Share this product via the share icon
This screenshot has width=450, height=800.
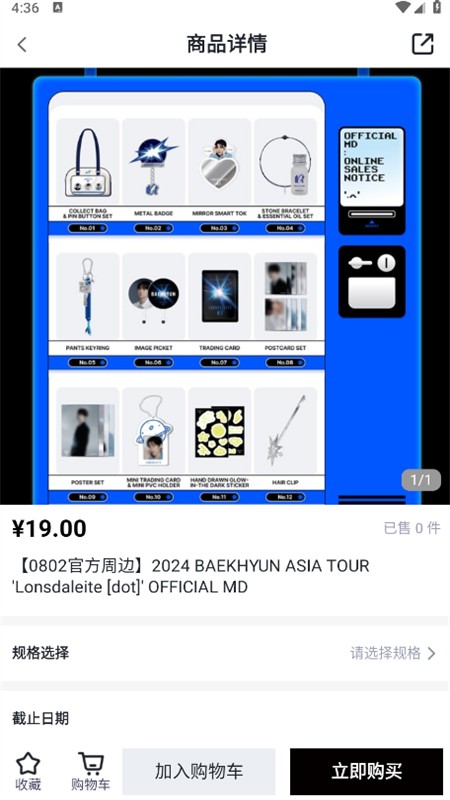(422, 44)
